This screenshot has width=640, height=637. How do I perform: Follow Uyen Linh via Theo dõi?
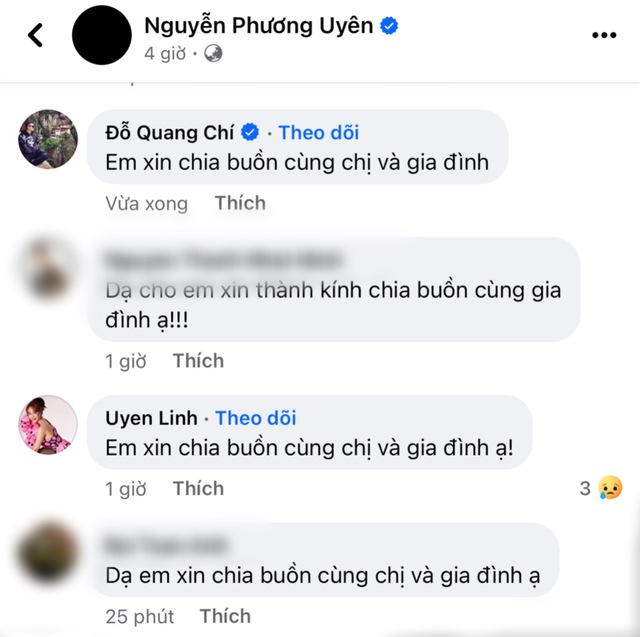[x=256, y=418]
